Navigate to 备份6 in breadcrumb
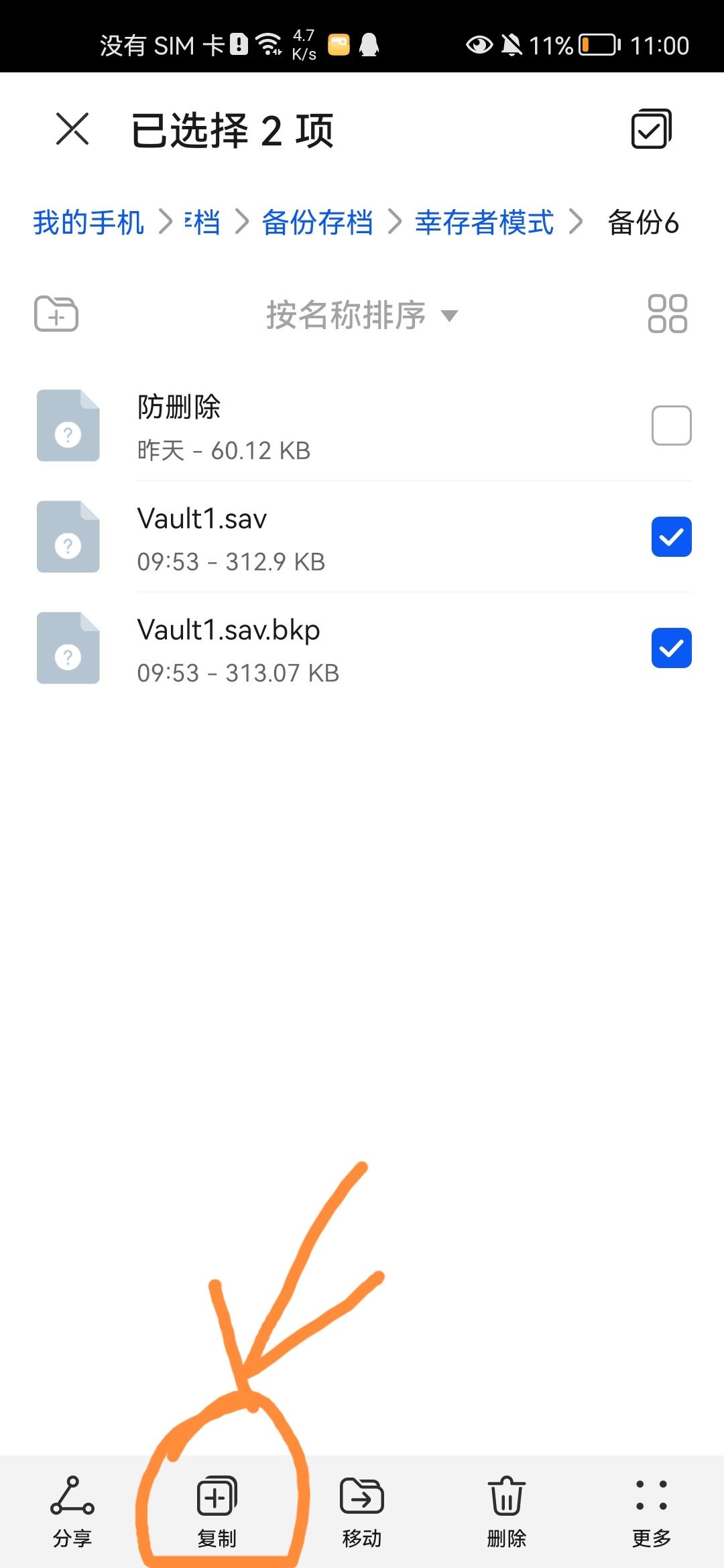 pyautogui.click(x=643, y=223)
